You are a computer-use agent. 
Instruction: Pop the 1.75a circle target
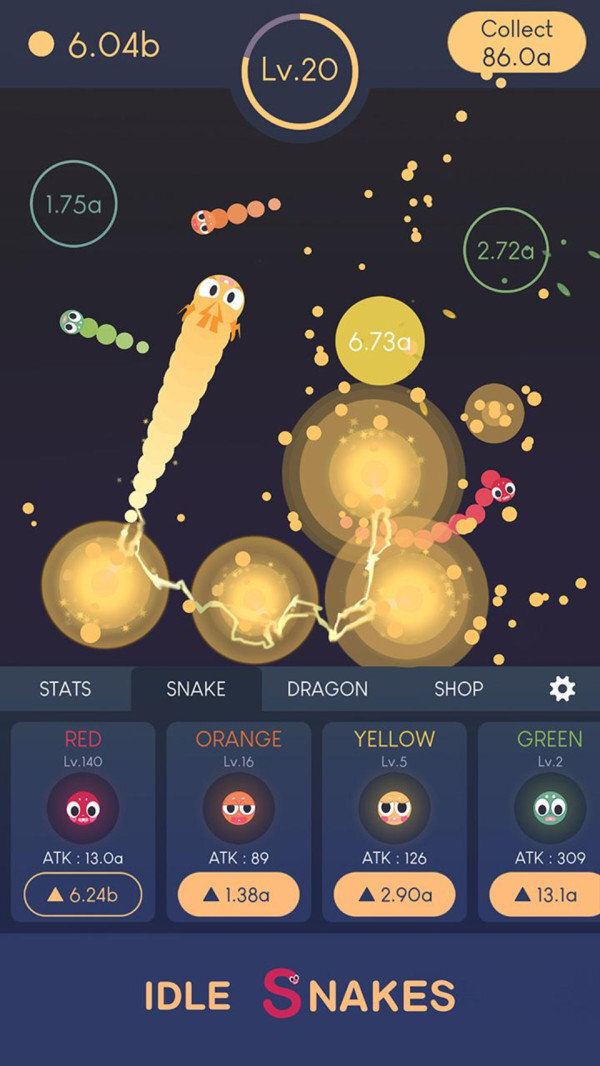click(x=73, y=205)
